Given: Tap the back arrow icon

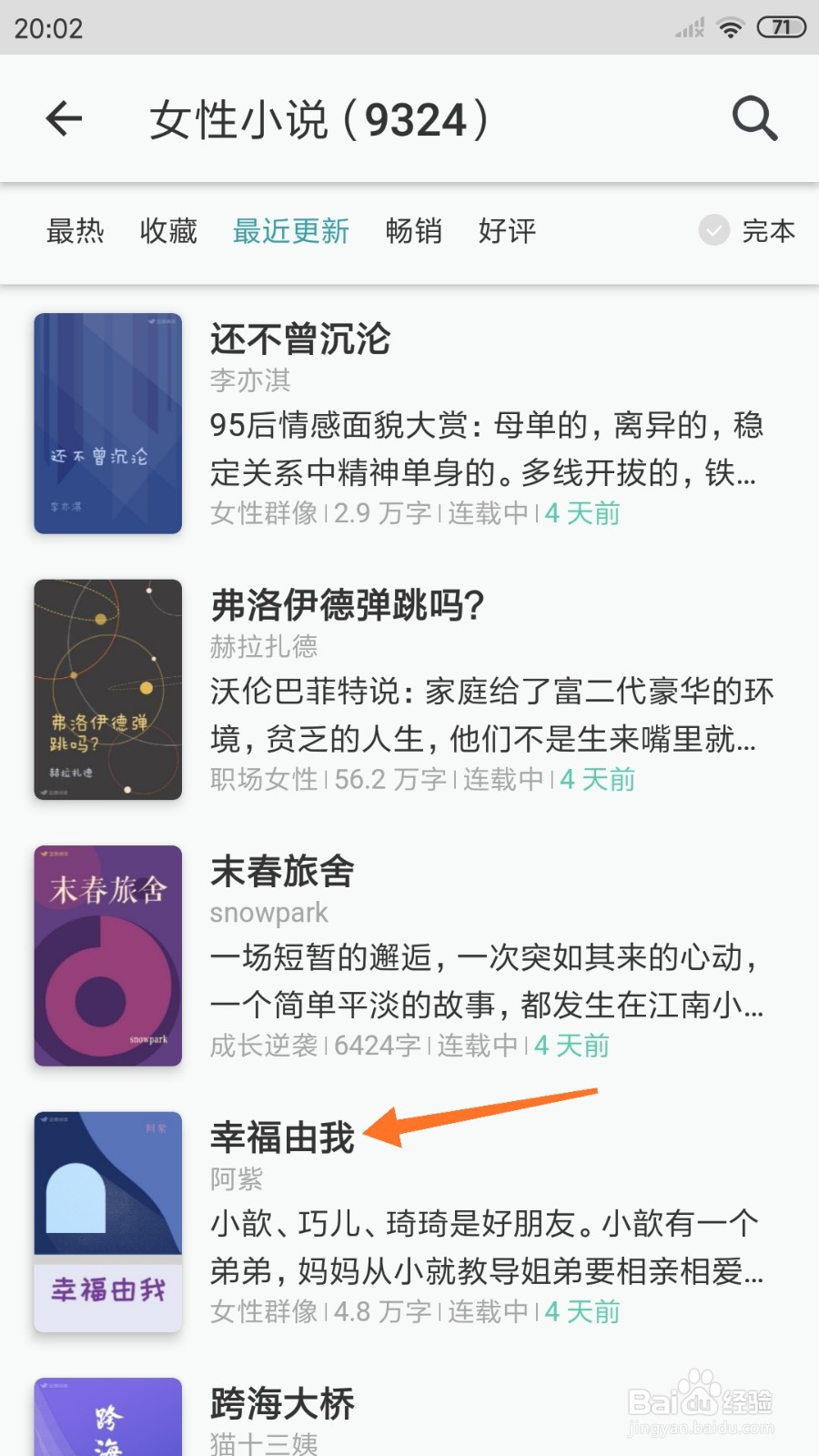Looking at the screenshot, I should point(64,118).
